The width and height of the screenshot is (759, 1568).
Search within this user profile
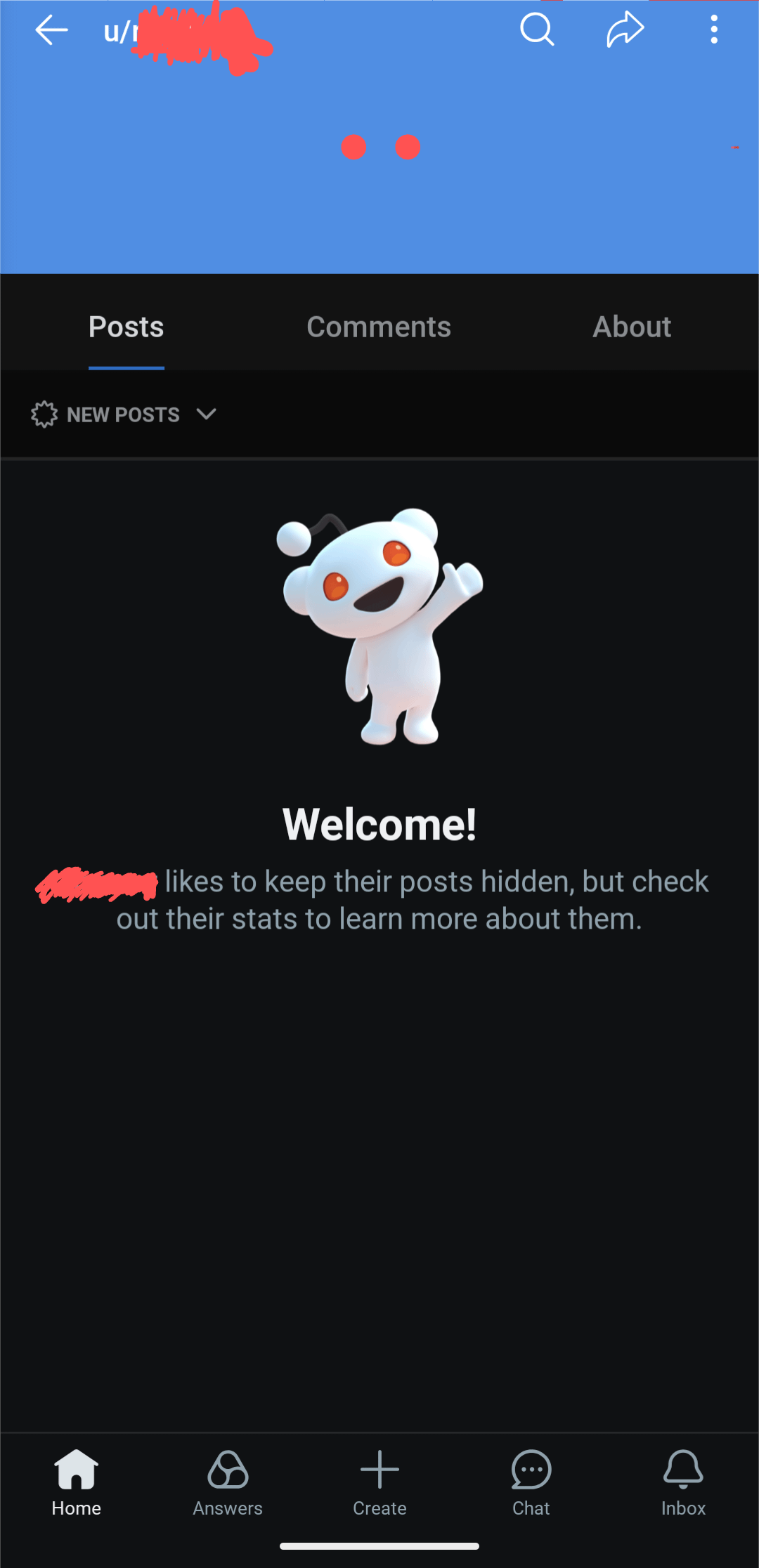tap(537, 30)
